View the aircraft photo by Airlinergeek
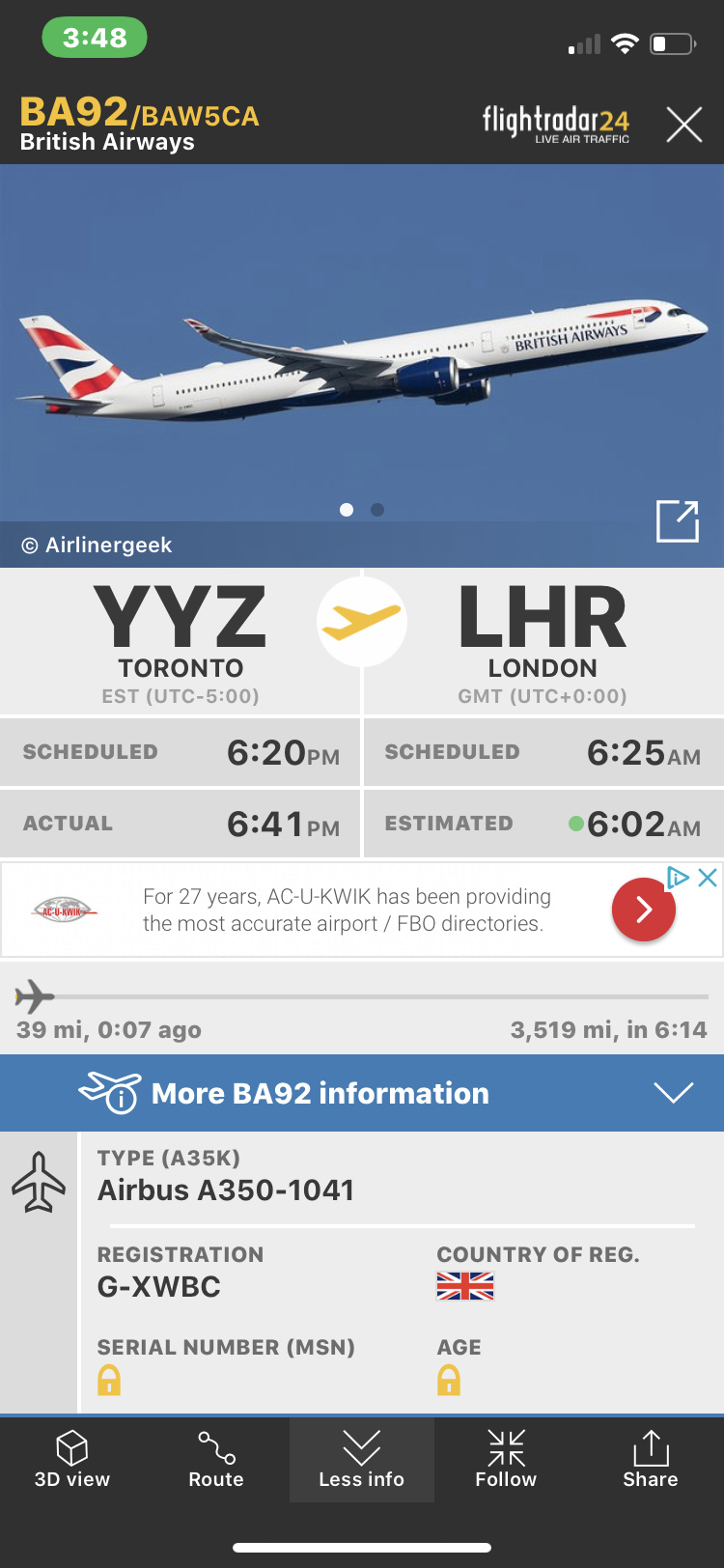This screenshot has width=724, height=1568. pos(362,357)
